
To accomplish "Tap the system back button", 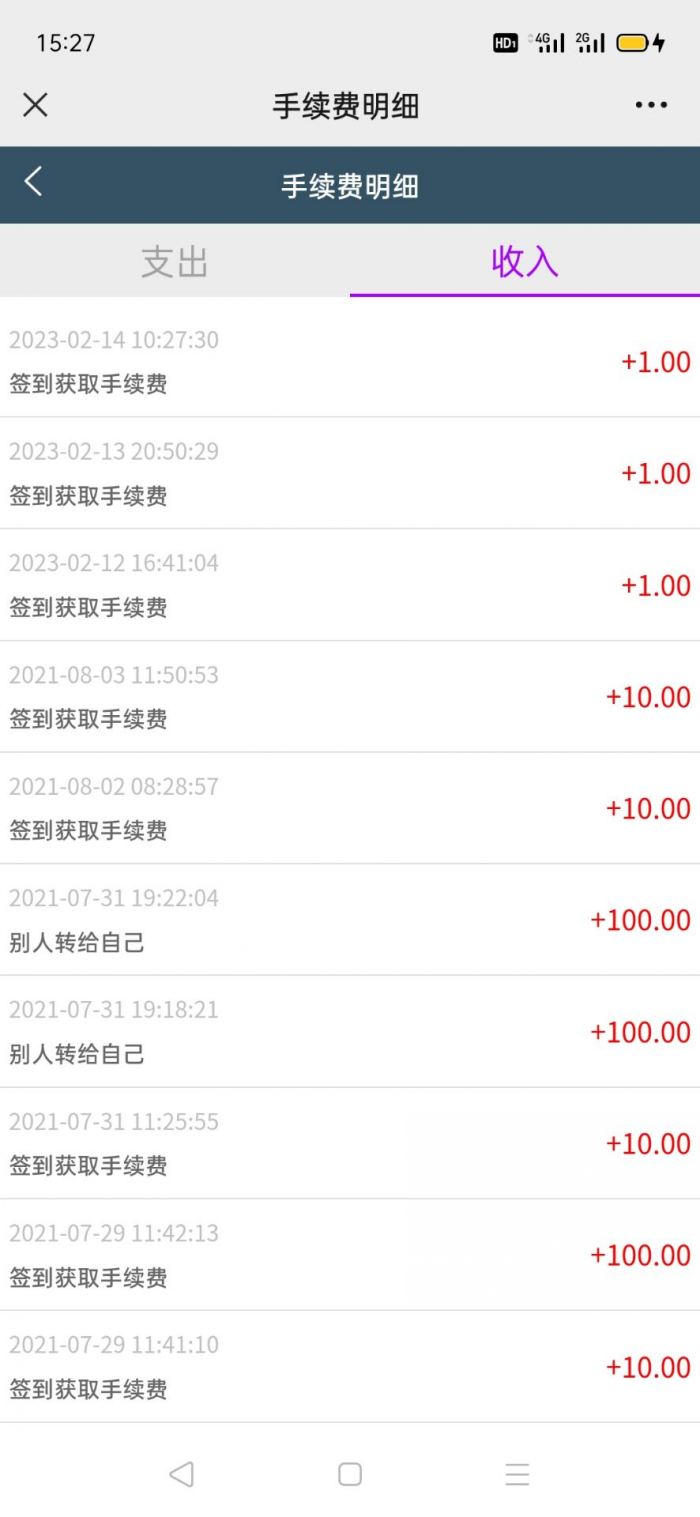I will click(x=181, y=1473).
